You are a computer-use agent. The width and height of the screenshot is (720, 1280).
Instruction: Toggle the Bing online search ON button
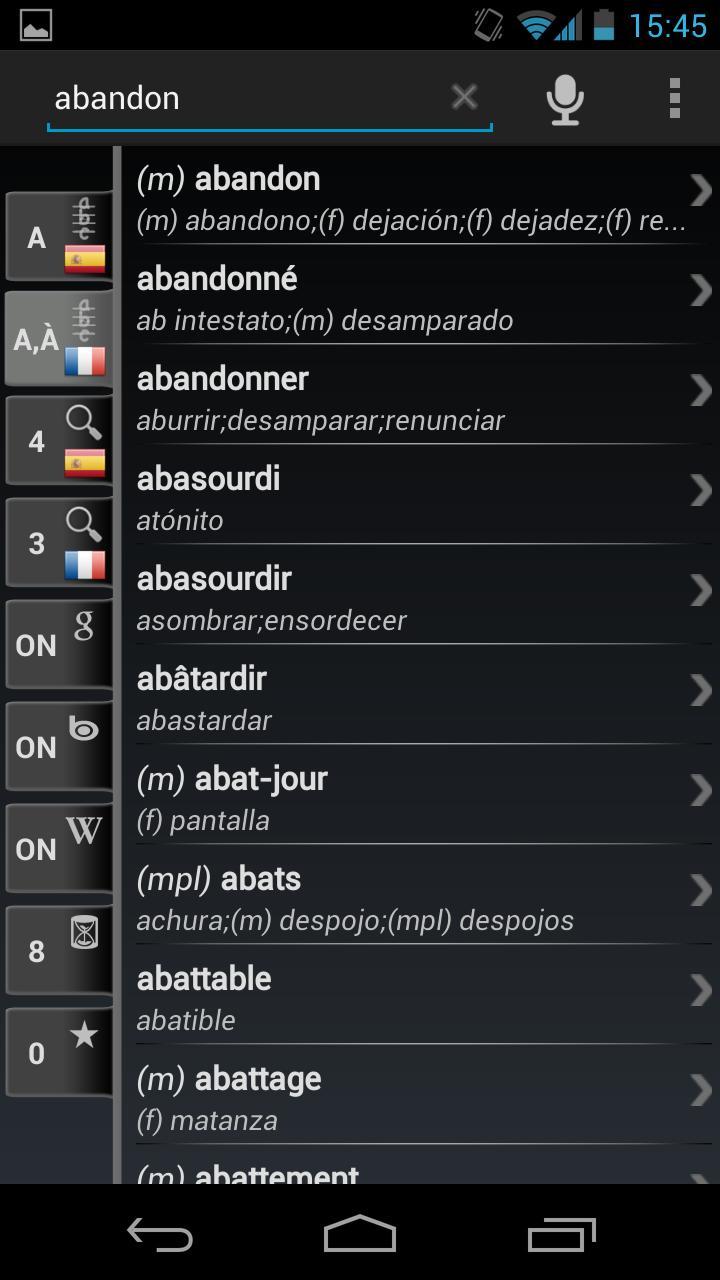[x=58, y=746]
